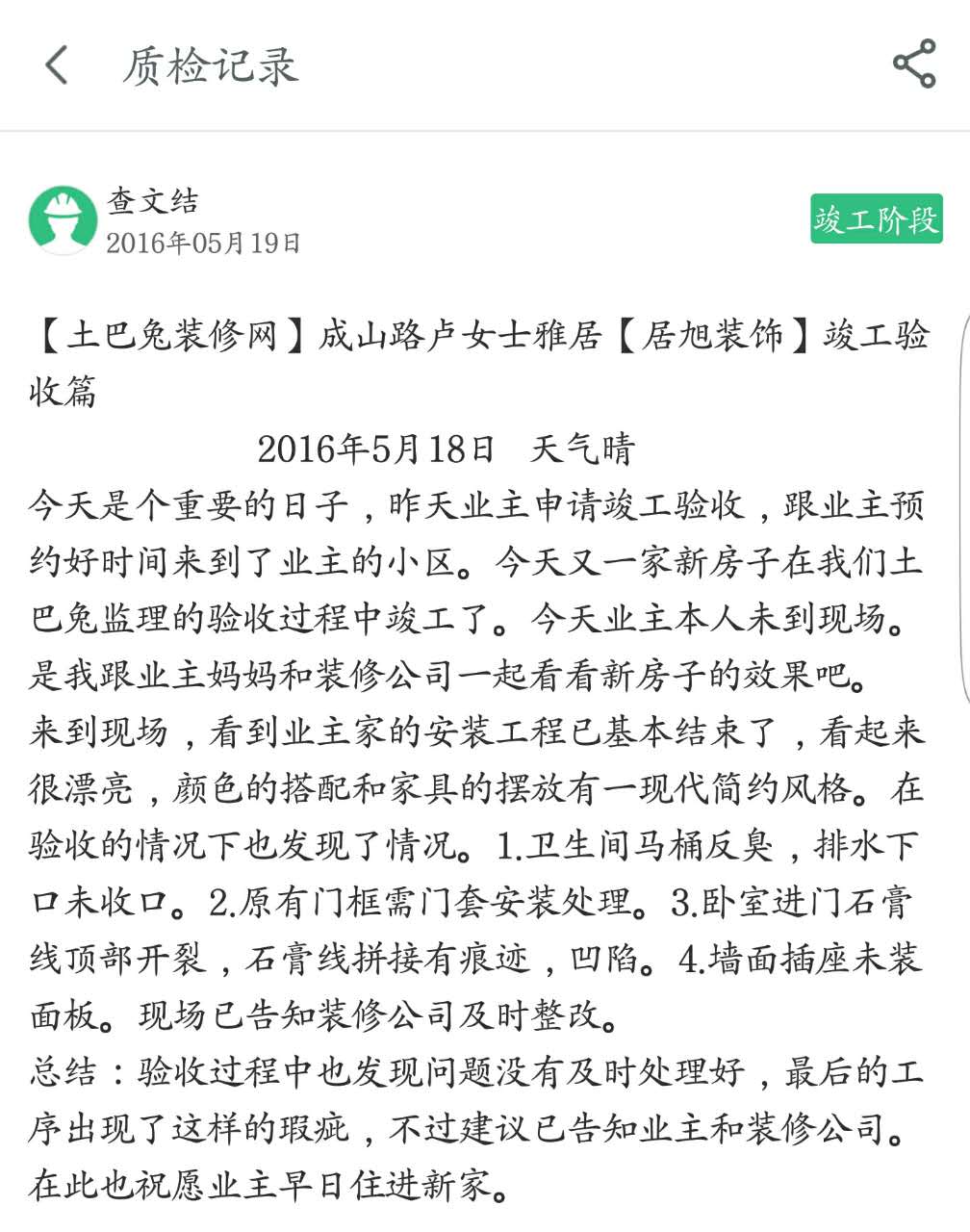970x1232 pixels.
Task: Go back from the 质检记录 page
Action: coord(58,65)
